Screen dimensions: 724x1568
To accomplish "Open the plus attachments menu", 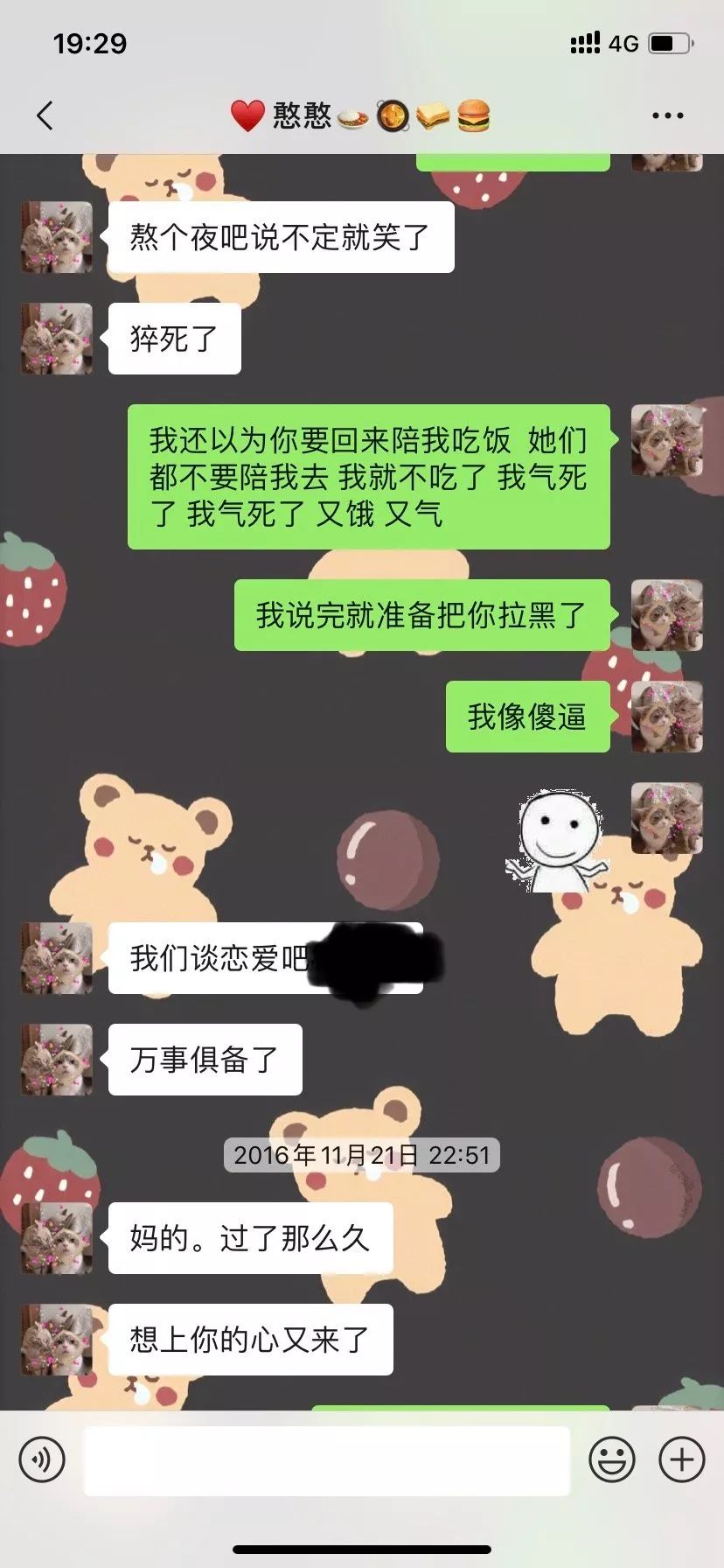I will (682, 1459).
